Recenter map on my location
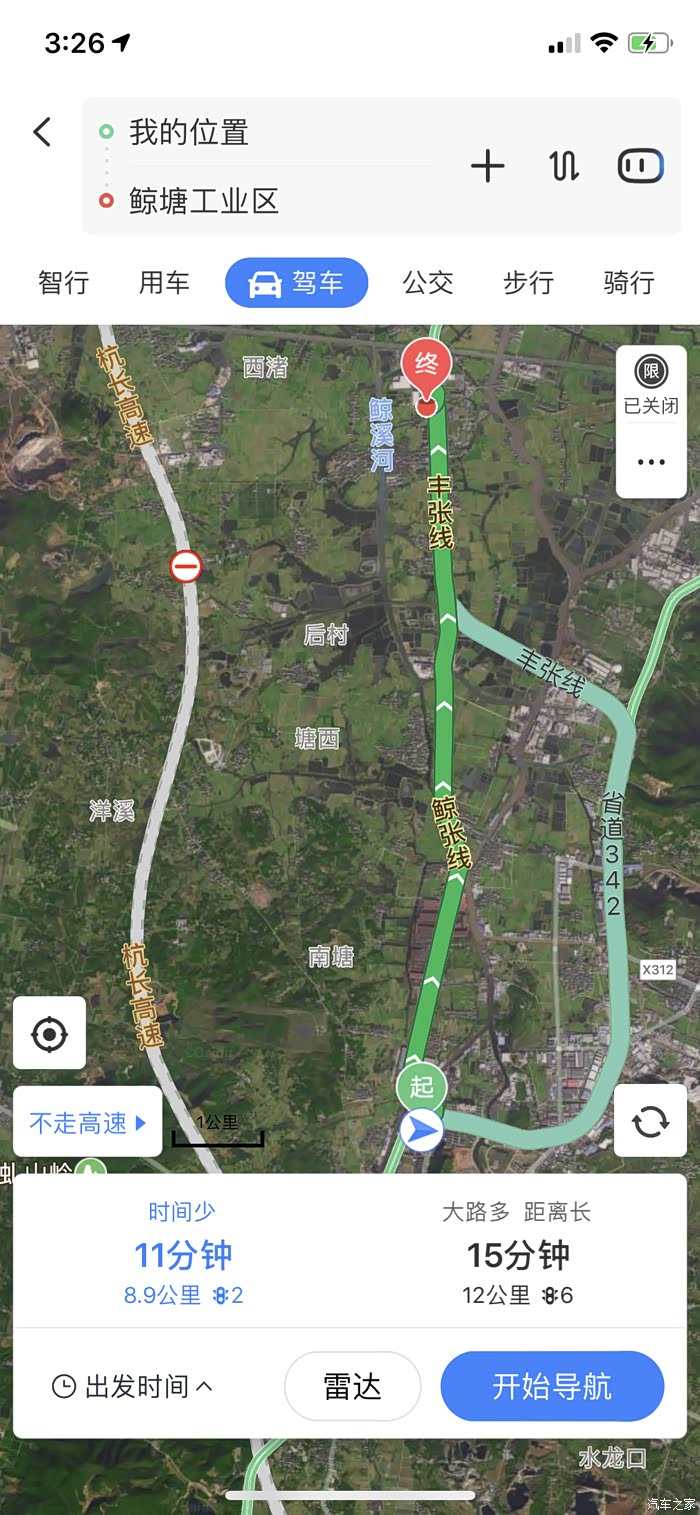This screenshot has width=700, height=1515. point(49,1033)
